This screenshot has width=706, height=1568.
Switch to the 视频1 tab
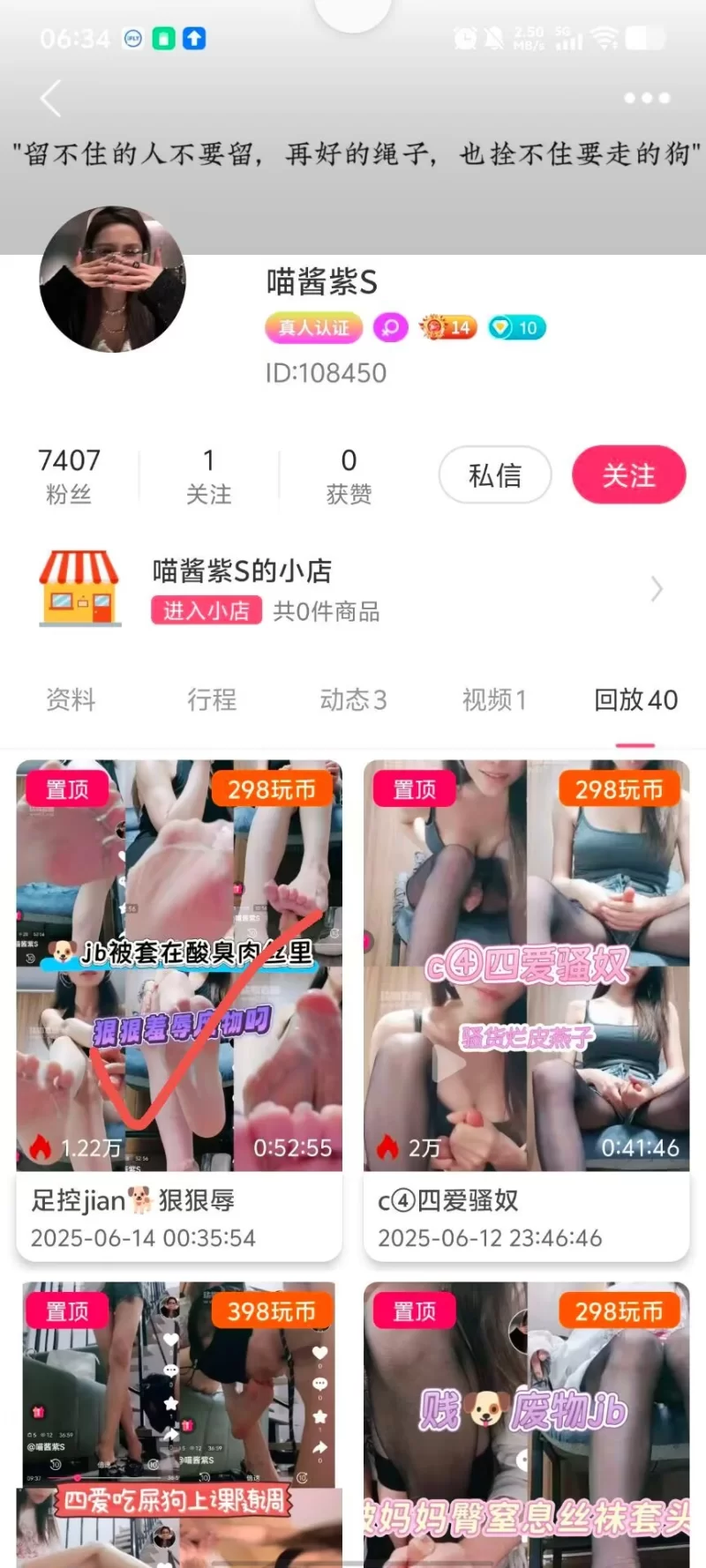click(x=494, y=699)
